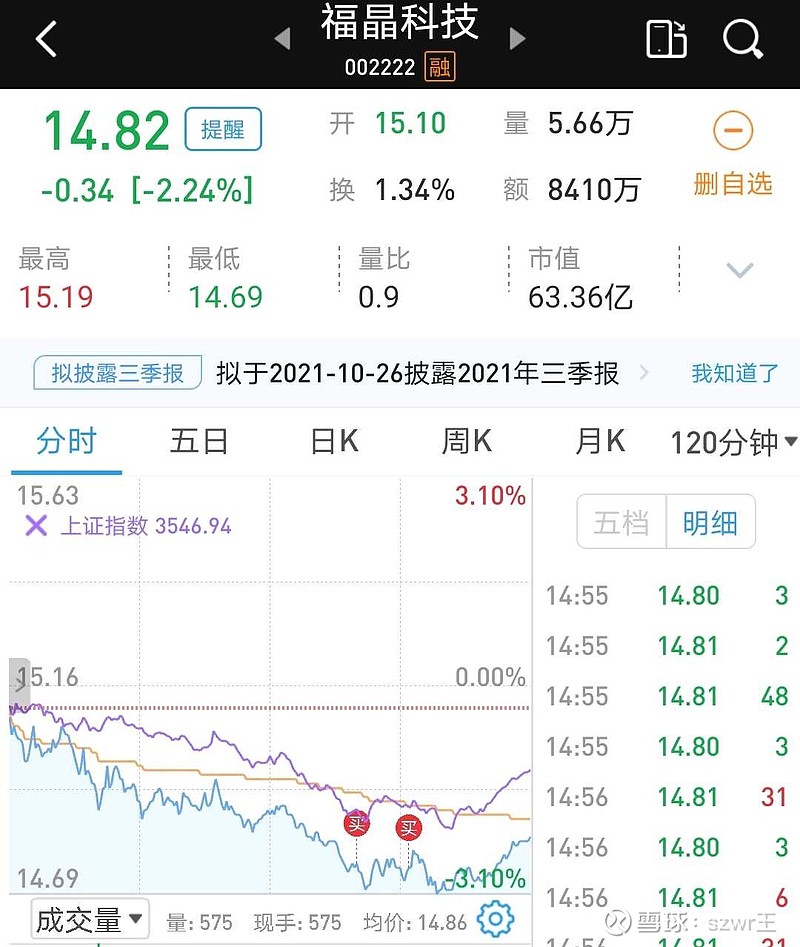Remove stock via 删自选 minus icon
Screen dimensions: 800x947
pyautogui.click(x=733, y=131)
